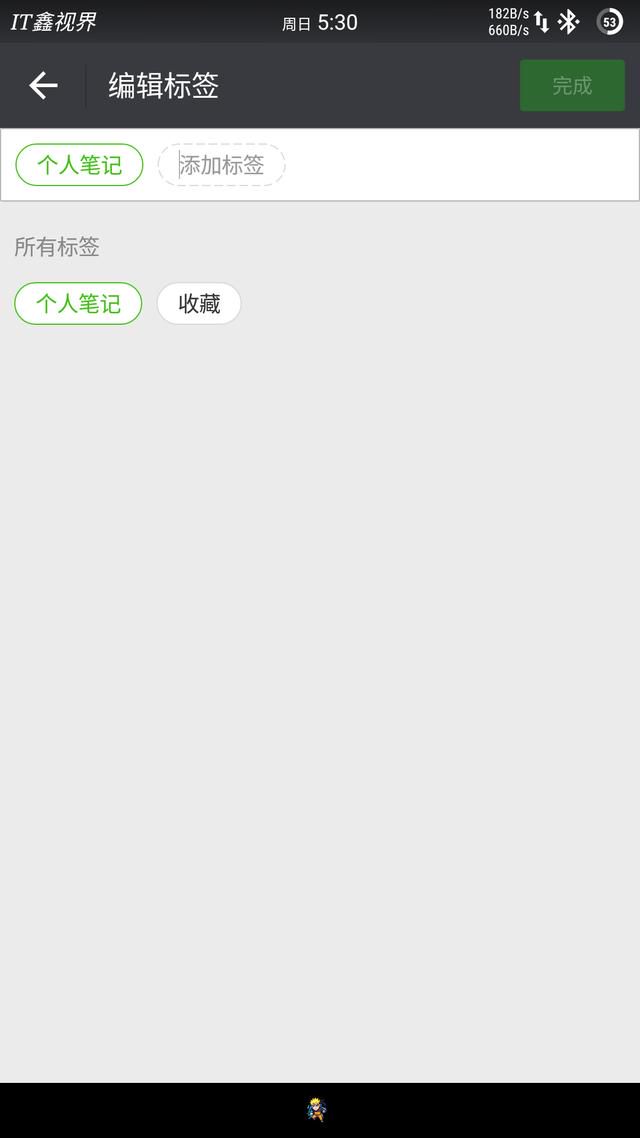
Task: Tap the selected 个人笔记 tag beside 添加标签
Action: coord(79,165)
